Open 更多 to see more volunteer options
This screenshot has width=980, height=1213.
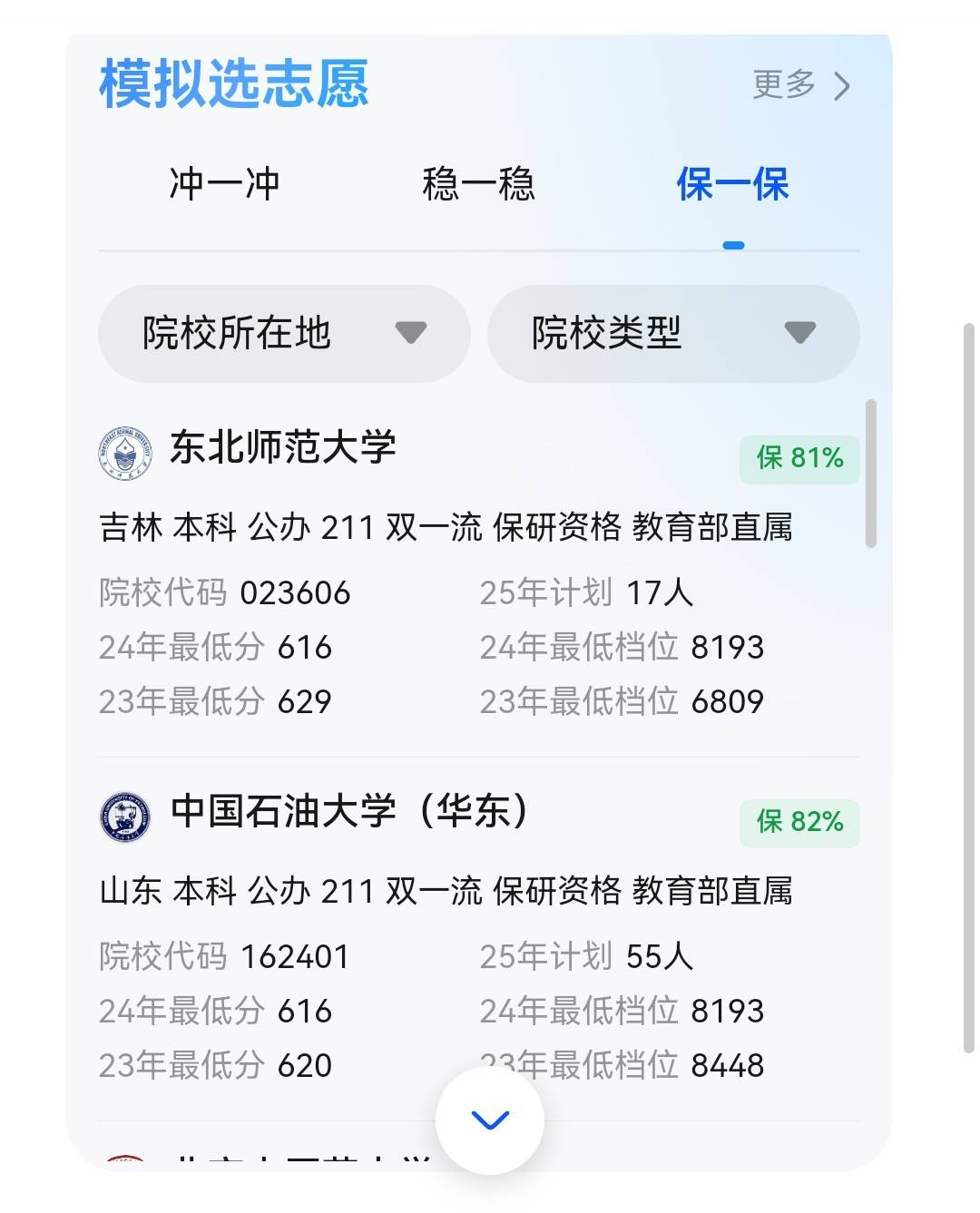pyautogui.click(x=801, y=85)
